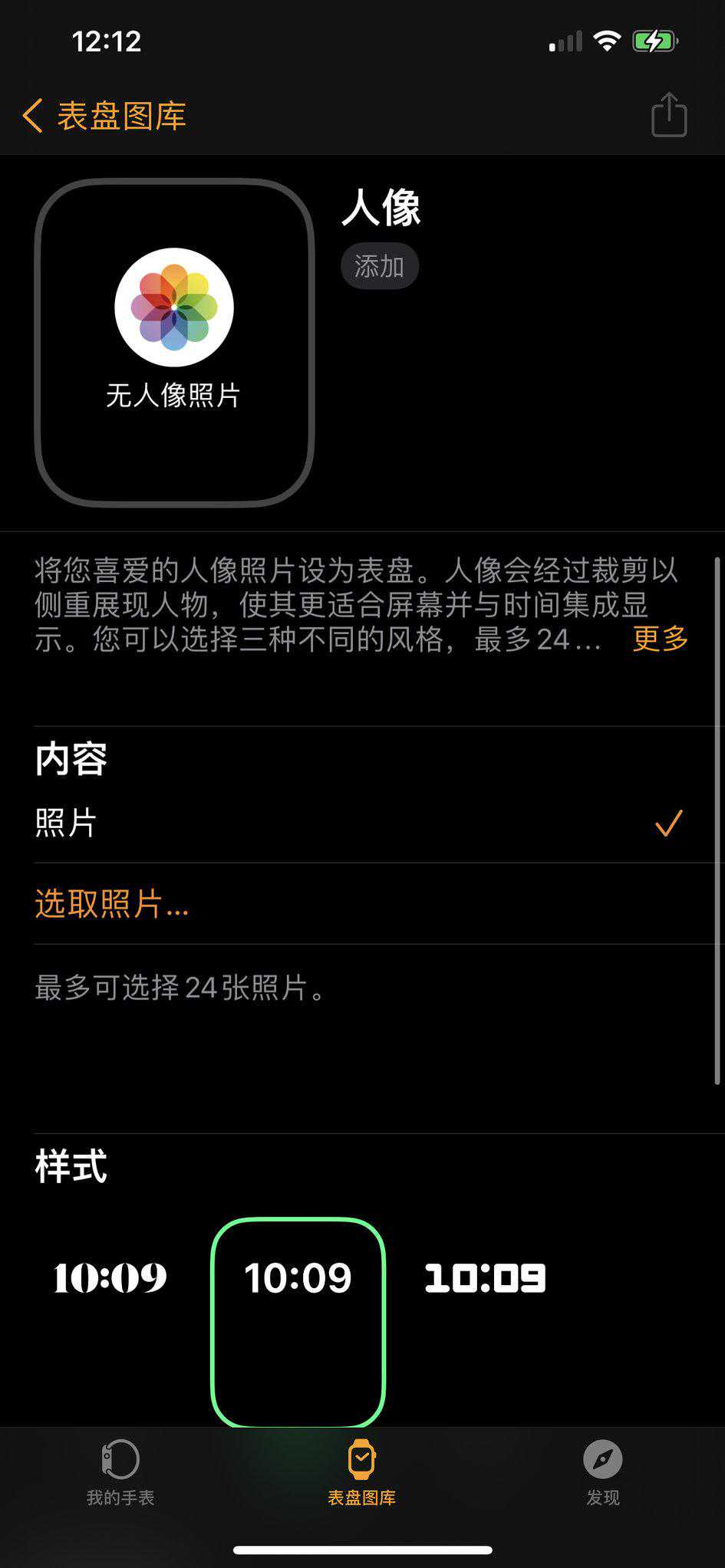Switch to the 发现 tab
Image resolution: width=725 pixels, height=1568 pixels.
[602, 1472]
